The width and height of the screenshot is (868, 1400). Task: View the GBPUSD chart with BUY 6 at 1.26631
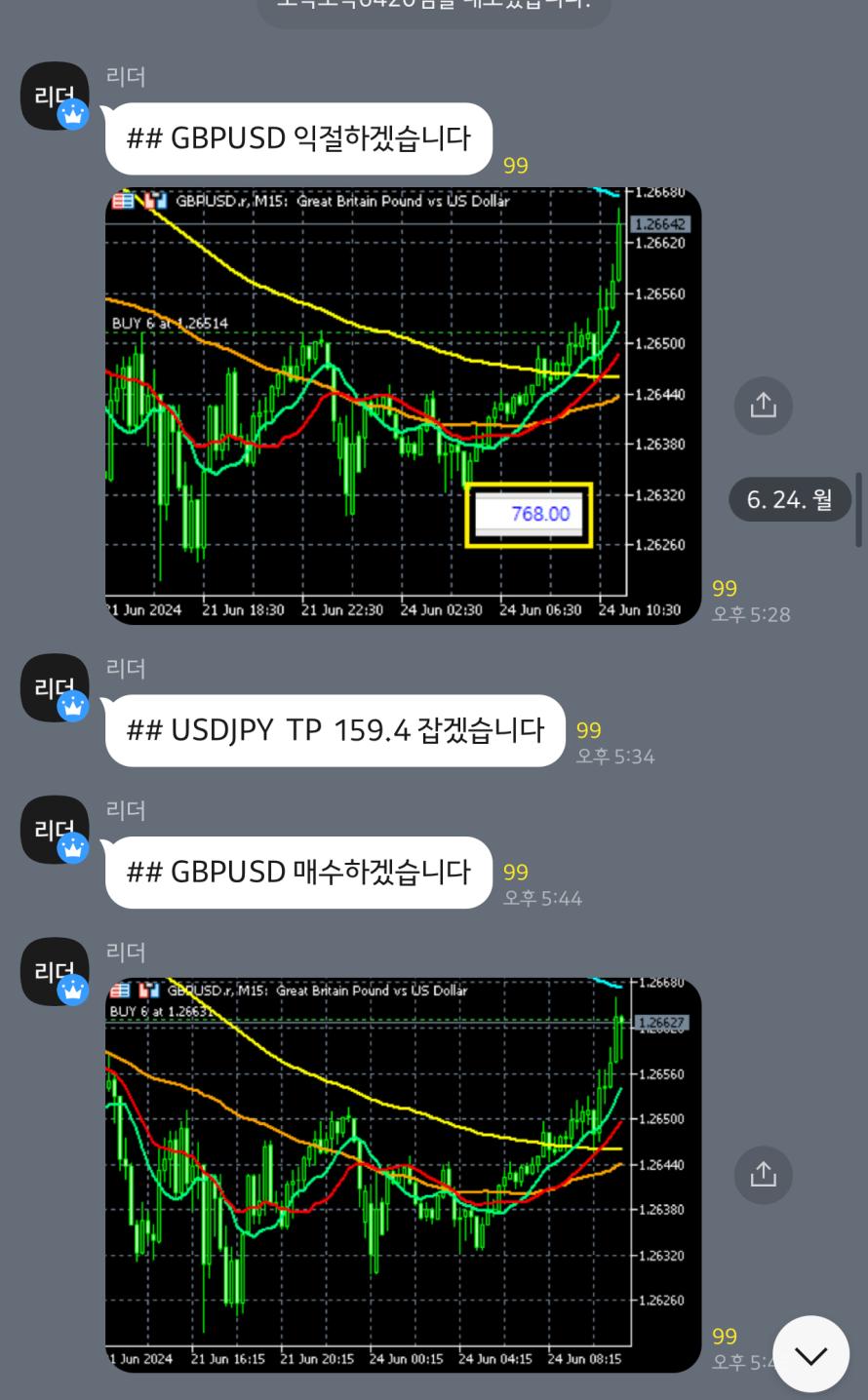point(403,1175)
